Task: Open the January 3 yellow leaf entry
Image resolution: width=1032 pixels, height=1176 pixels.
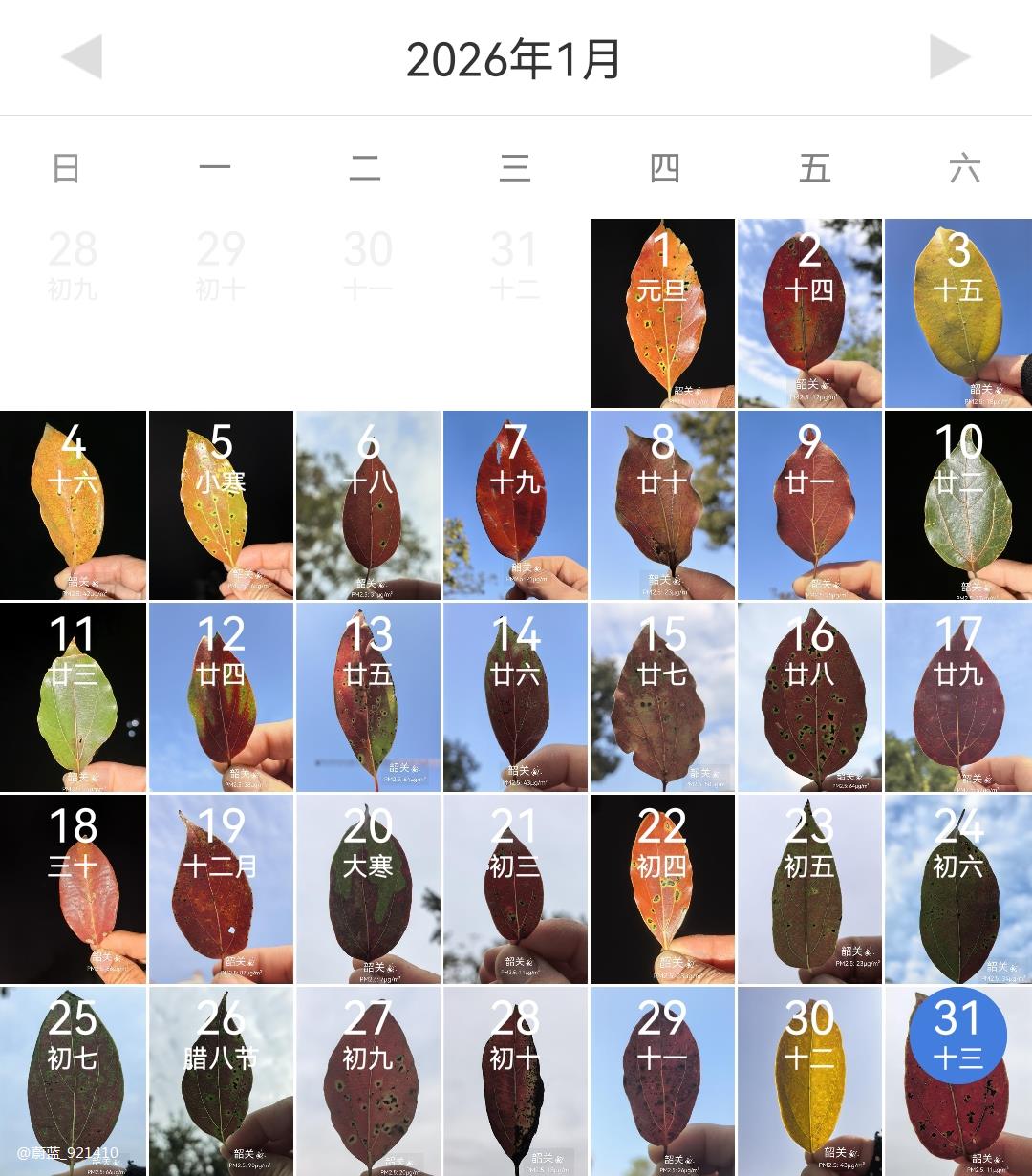Action: point(958,313)
